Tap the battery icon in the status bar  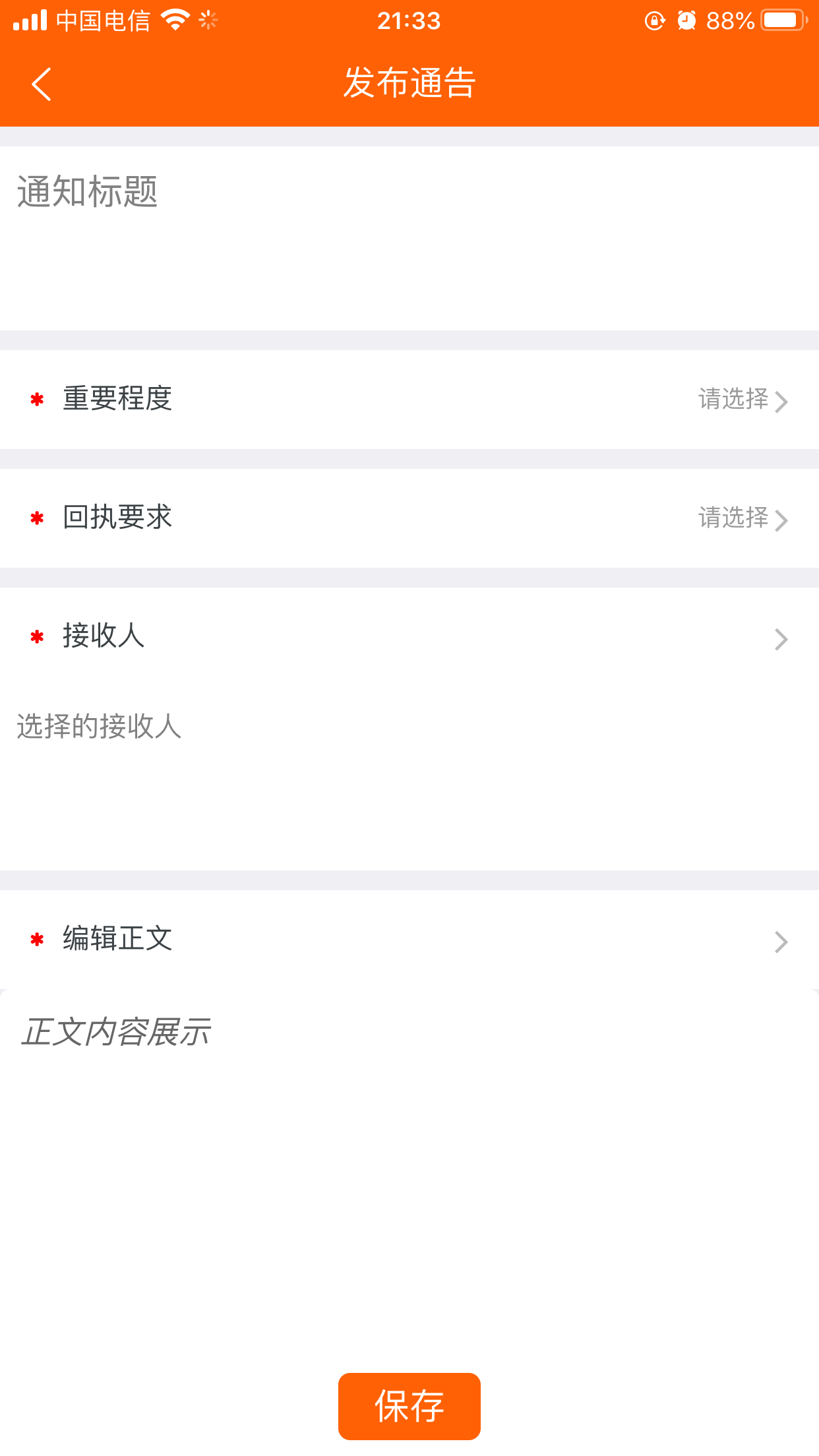click(781, 18)
